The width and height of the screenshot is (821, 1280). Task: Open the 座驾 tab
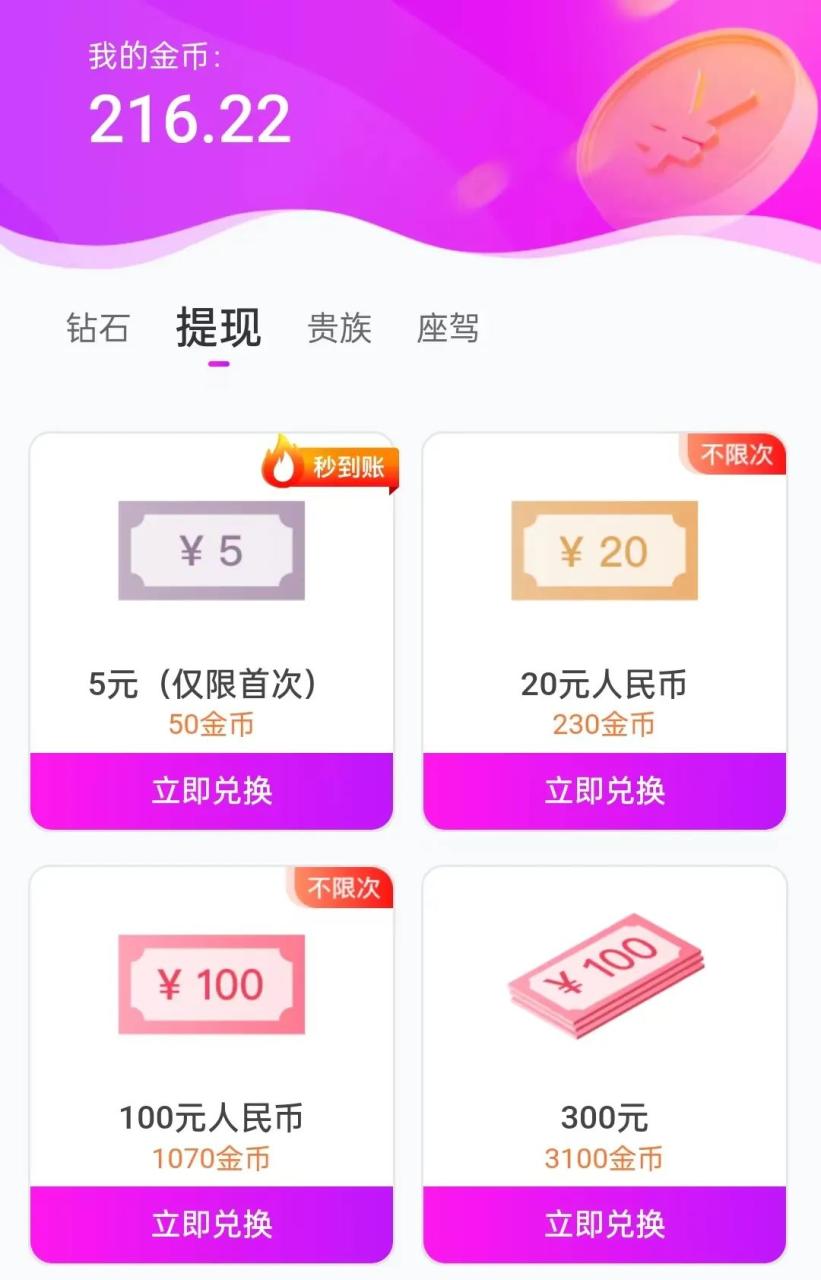point(450,330)
